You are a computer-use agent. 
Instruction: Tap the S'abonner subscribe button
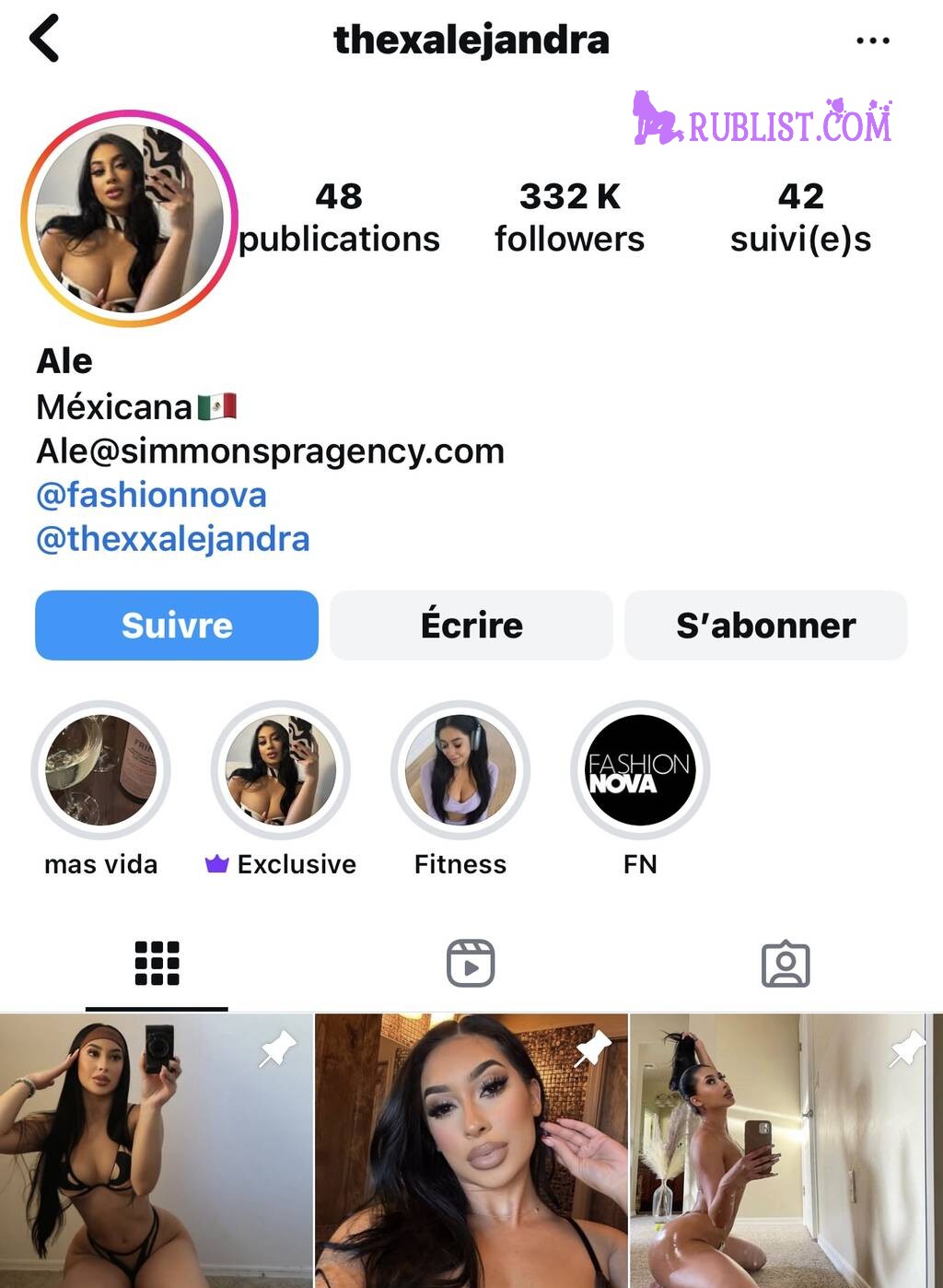click(x=765, y=626)
